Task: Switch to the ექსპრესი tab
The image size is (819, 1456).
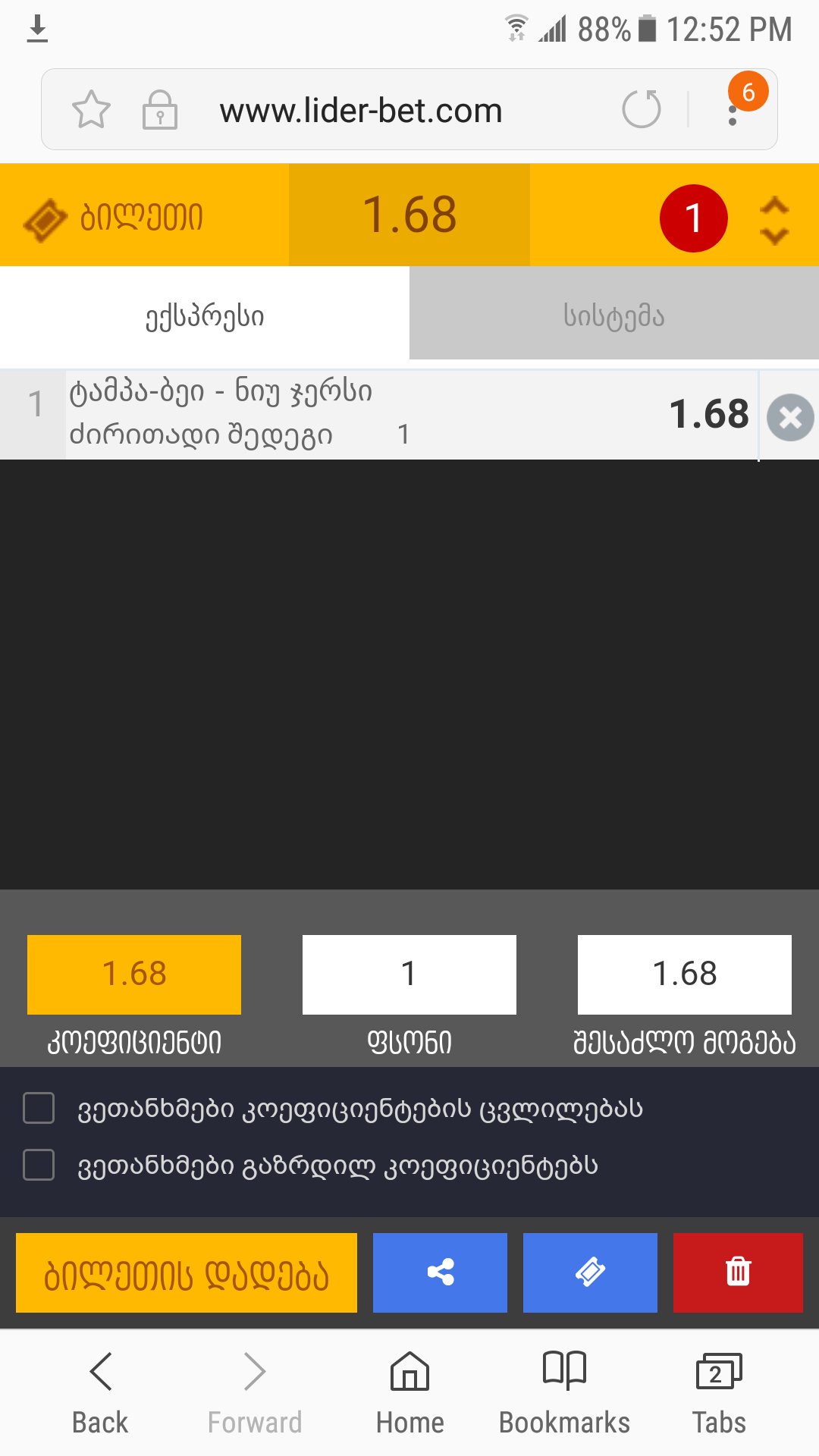Action: 205,315
